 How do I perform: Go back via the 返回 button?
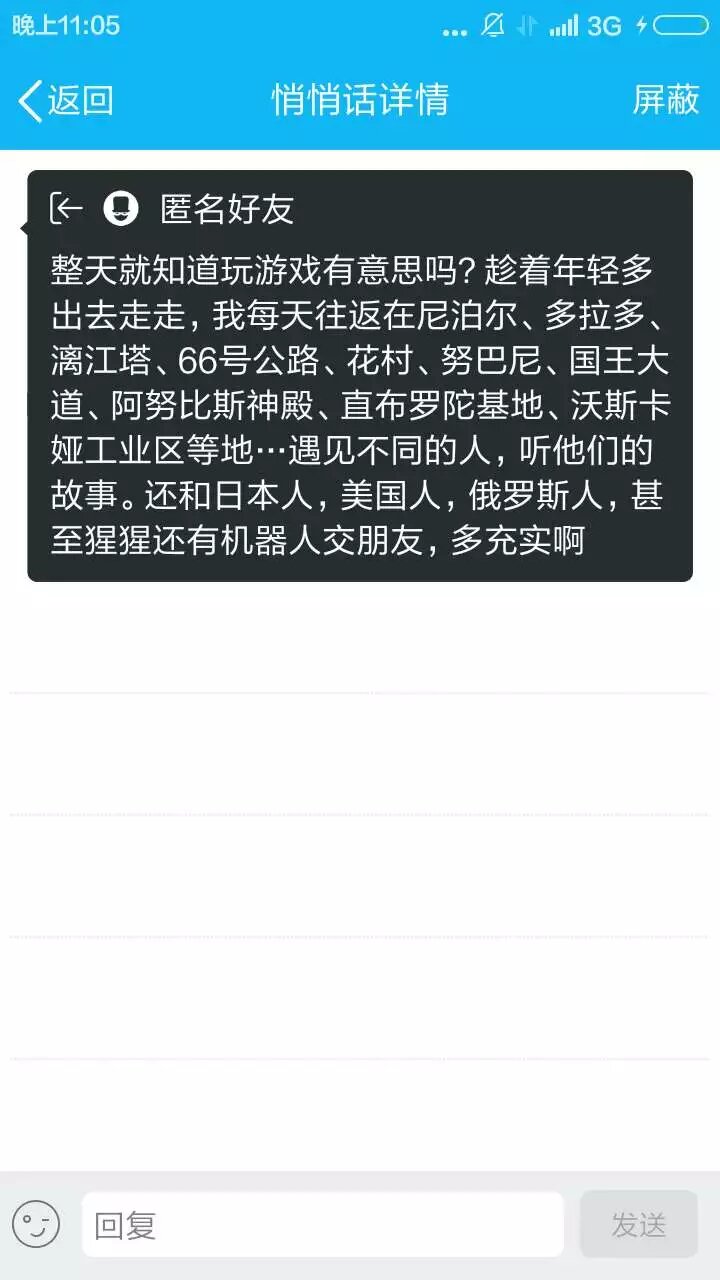(x=66, y=100)
